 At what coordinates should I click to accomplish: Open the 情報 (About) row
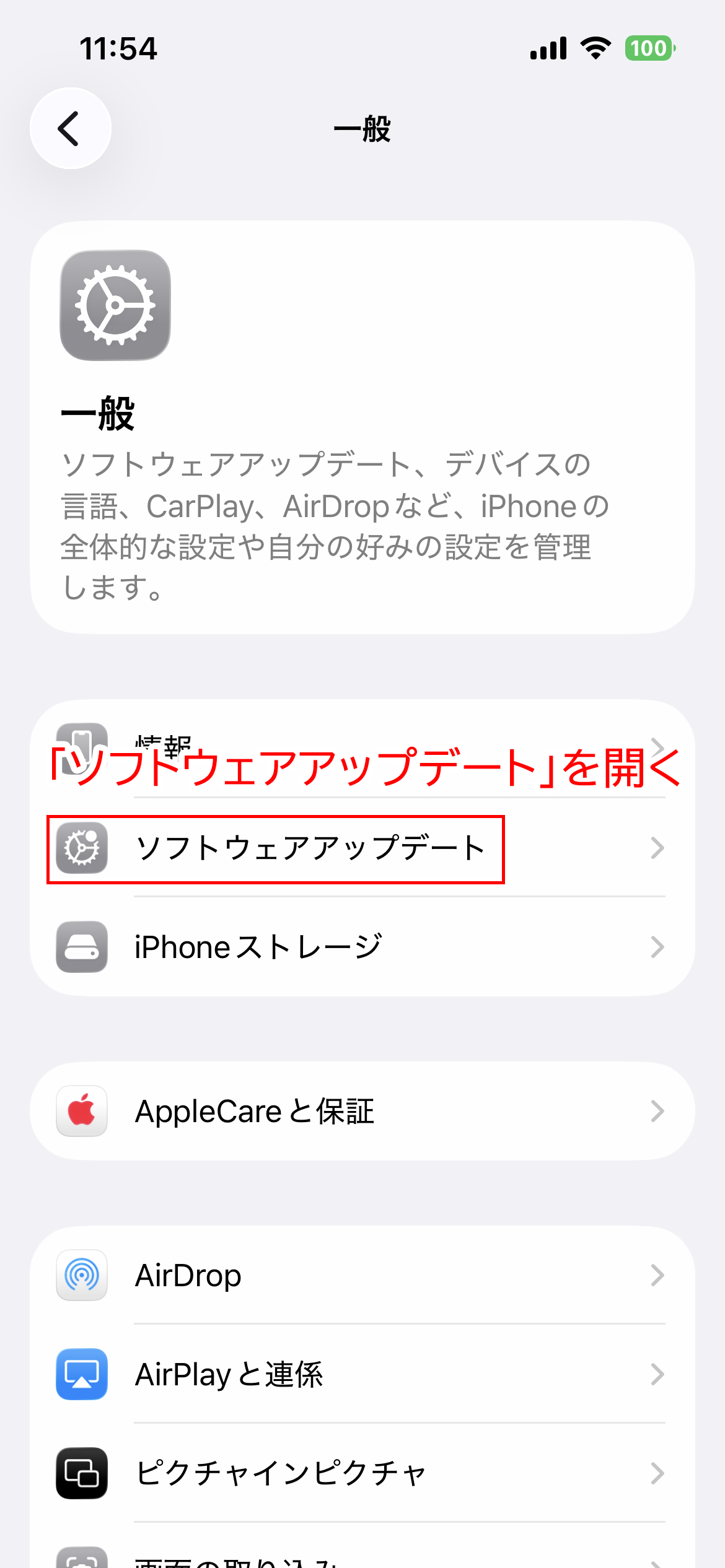362,749
